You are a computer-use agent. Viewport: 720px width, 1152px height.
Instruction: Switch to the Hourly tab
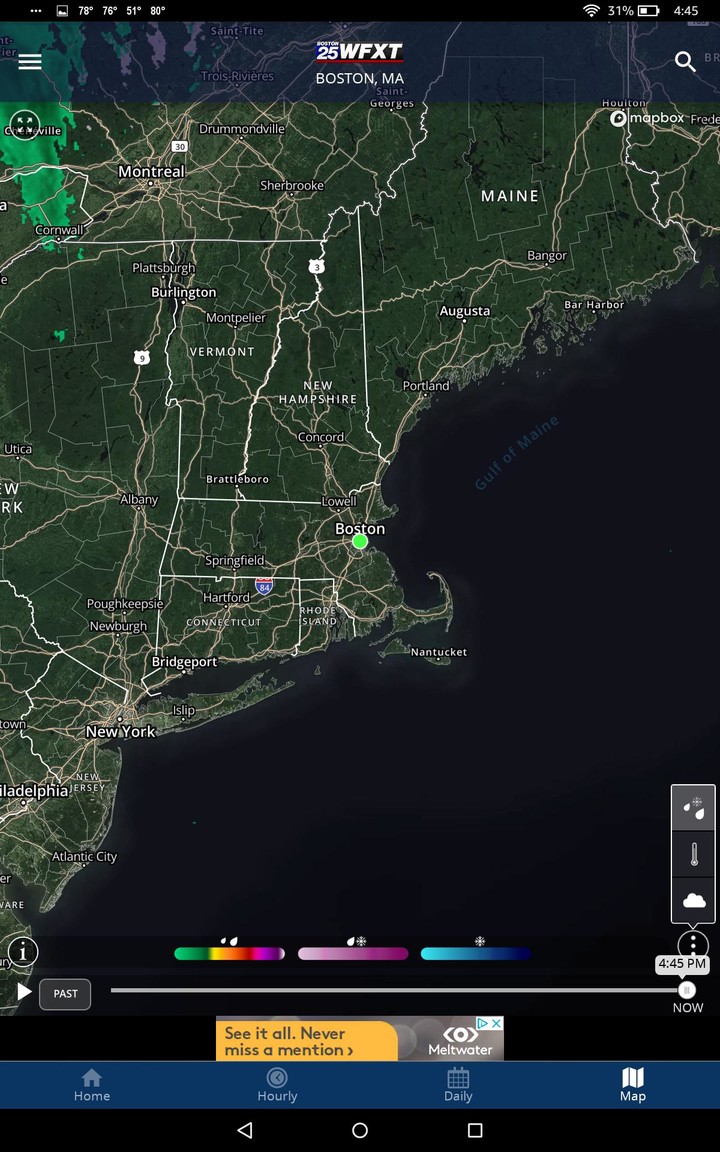click(277, 1085)
